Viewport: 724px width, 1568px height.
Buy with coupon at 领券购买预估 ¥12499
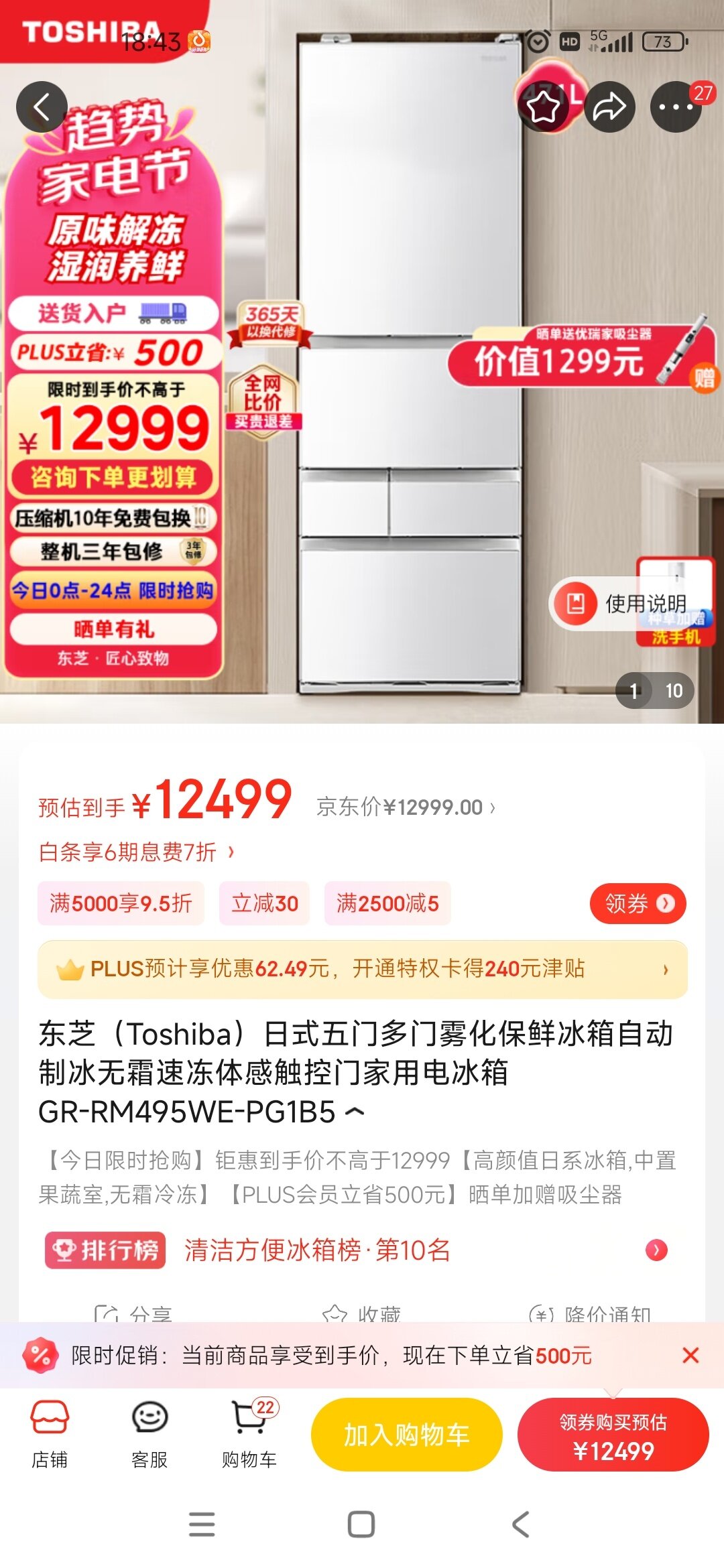[x=613, y=1435]
